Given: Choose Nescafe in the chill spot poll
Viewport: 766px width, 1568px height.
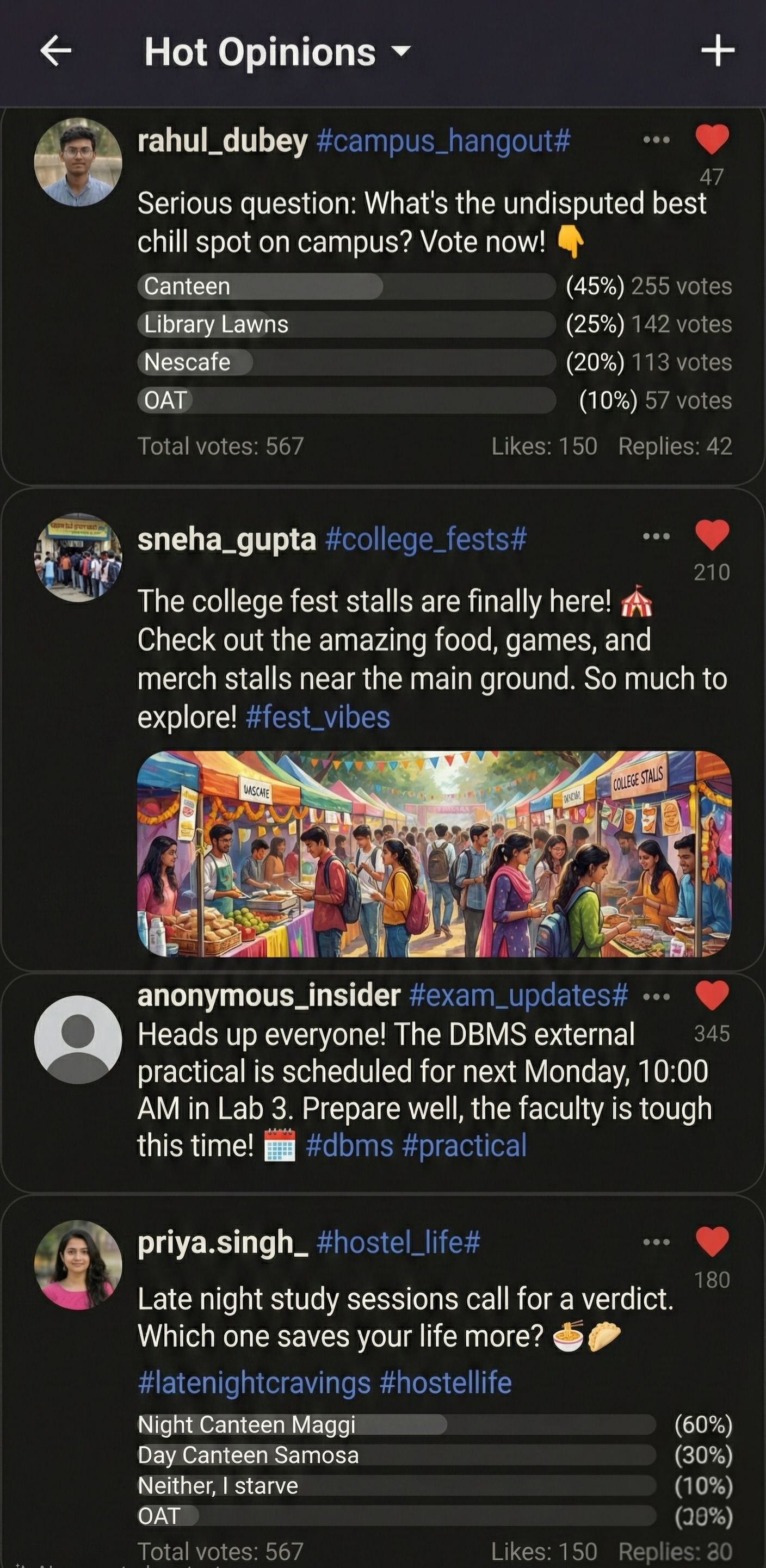Looking at the screenshot, I should click(x=345, y=362).
